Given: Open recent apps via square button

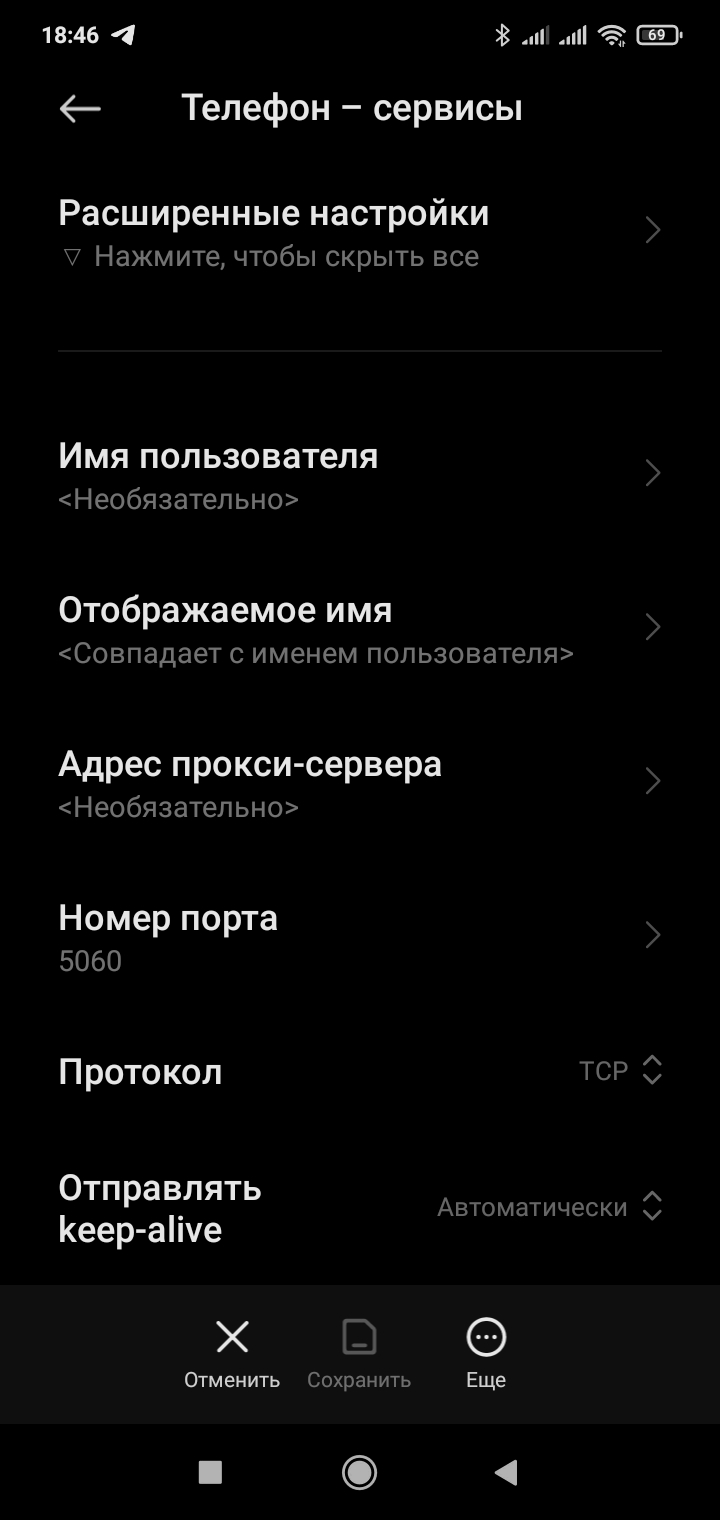Looking at the screenshot, I should tap(210, 1471).
